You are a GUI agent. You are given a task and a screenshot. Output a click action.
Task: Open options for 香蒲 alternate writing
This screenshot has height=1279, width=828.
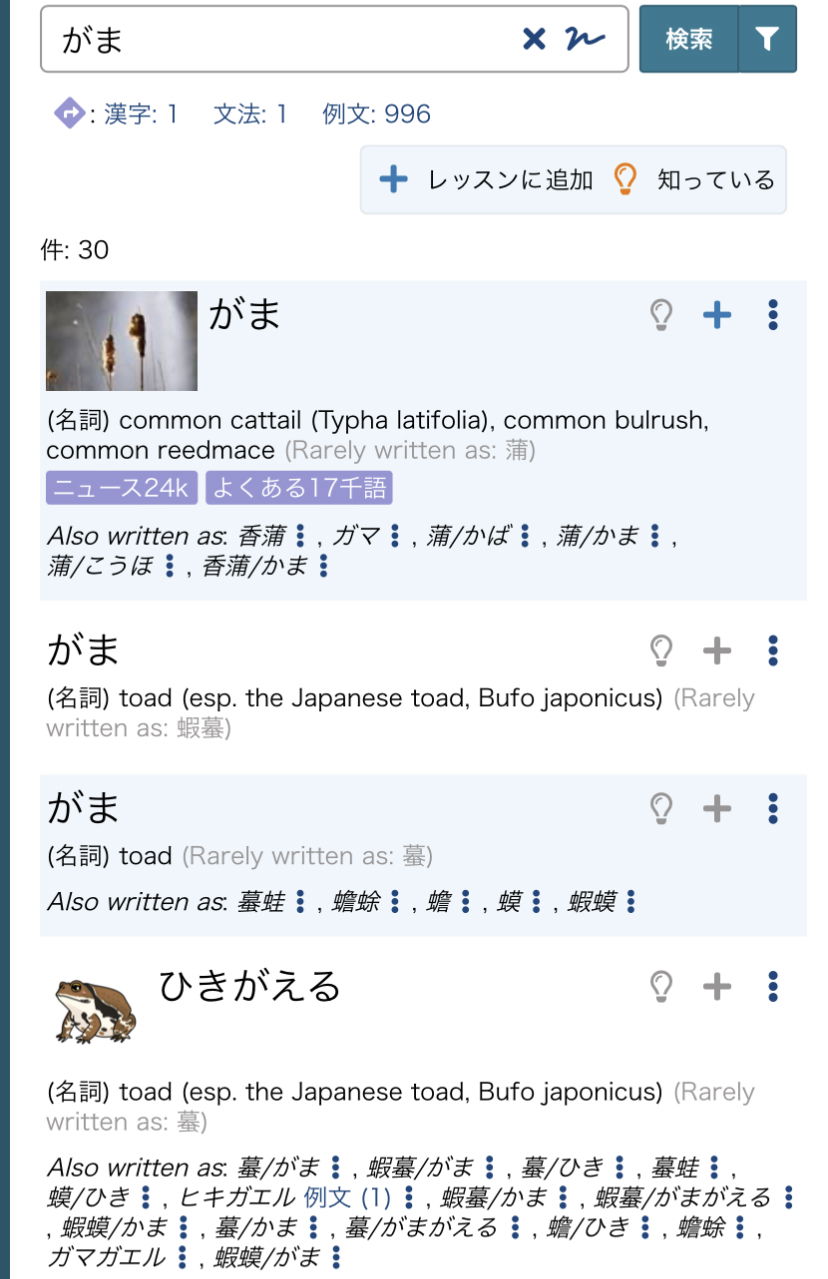[x=301, y=536]
